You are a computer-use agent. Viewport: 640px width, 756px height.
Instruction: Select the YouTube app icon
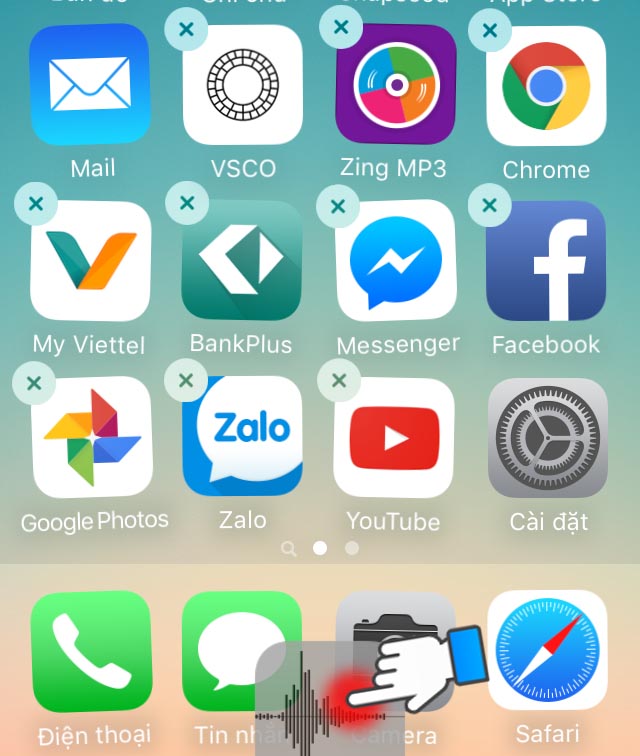click(395, 437)
